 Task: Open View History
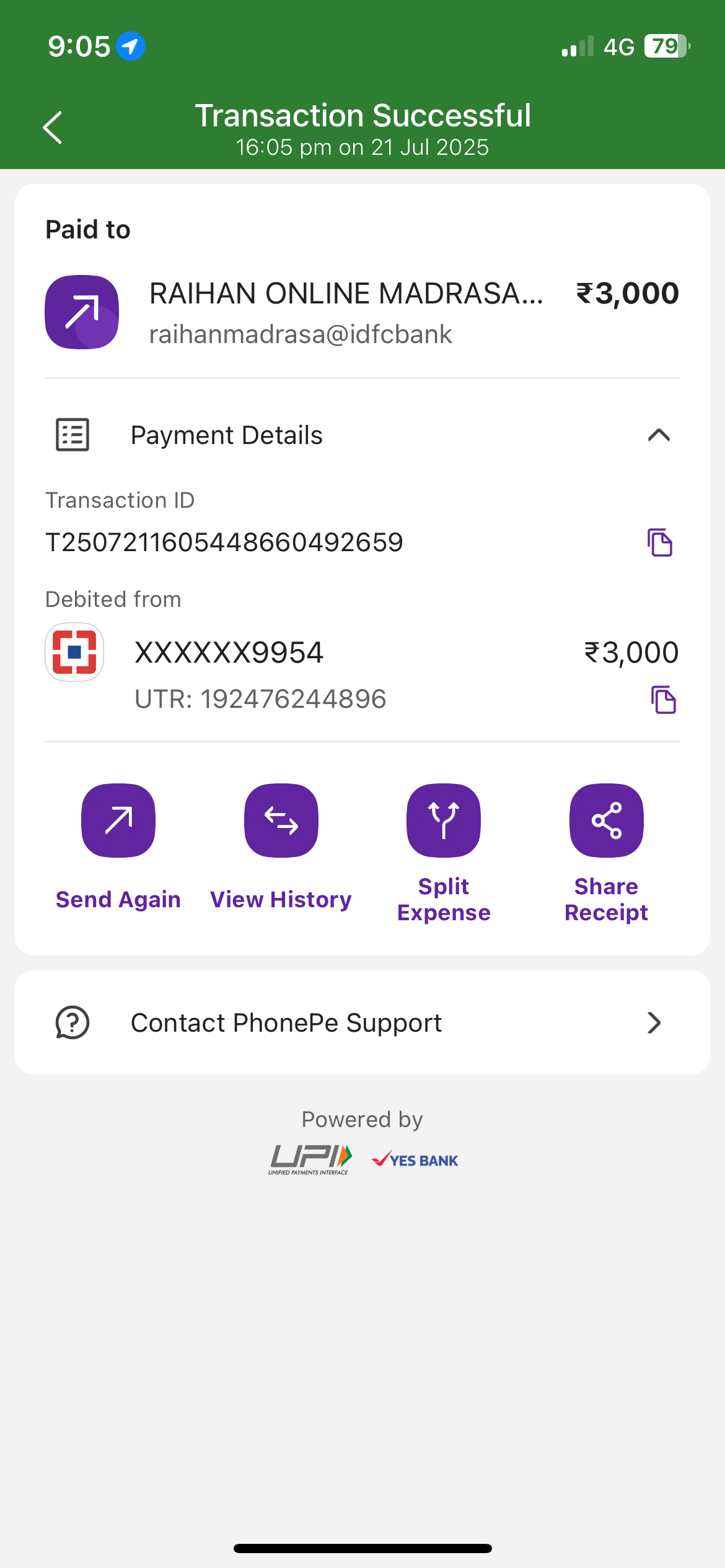tap(281, 821)
